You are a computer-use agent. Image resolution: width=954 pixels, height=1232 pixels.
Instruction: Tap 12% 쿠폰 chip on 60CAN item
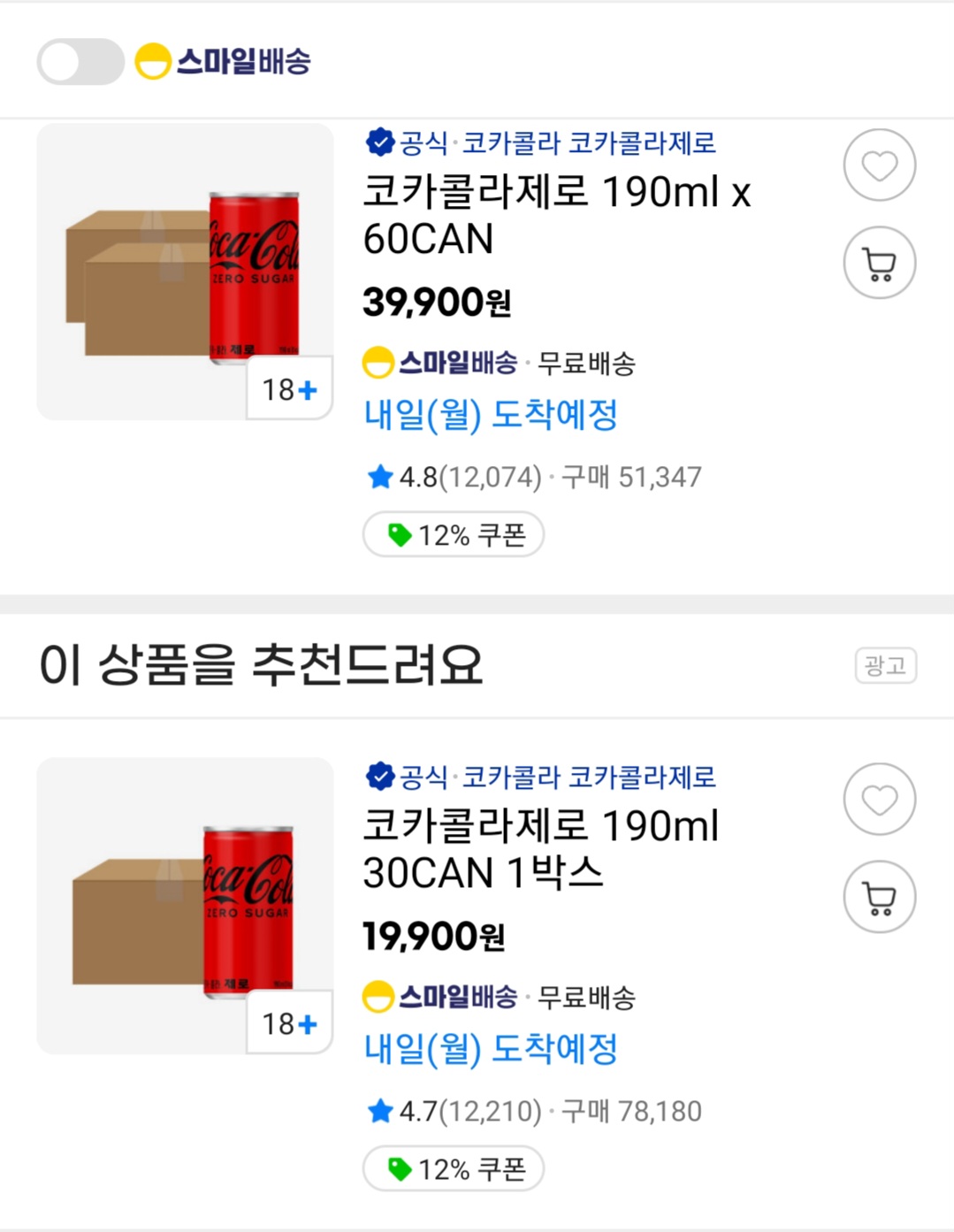pos(453,535)
